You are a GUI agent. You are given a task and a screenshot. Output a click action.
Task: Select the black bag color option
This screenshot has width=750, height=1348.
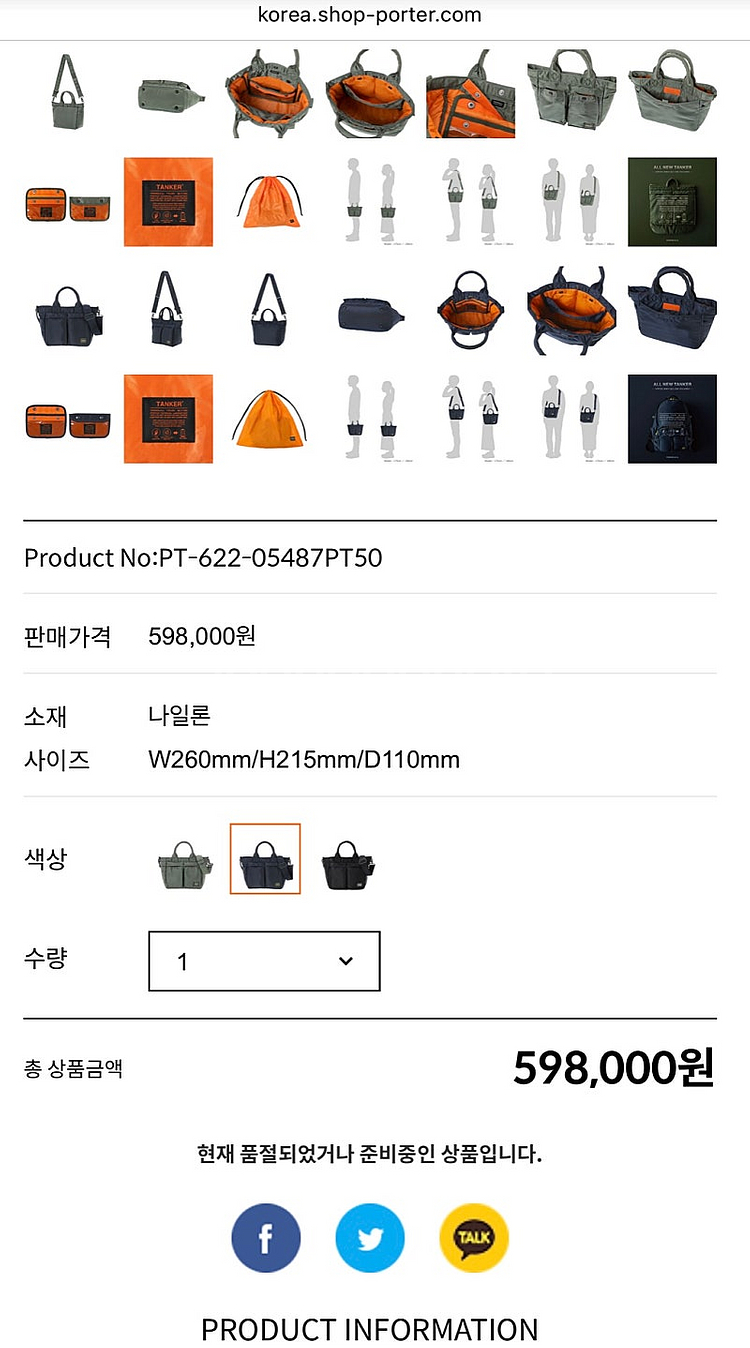pyautogui.click(x=346, y=860)
